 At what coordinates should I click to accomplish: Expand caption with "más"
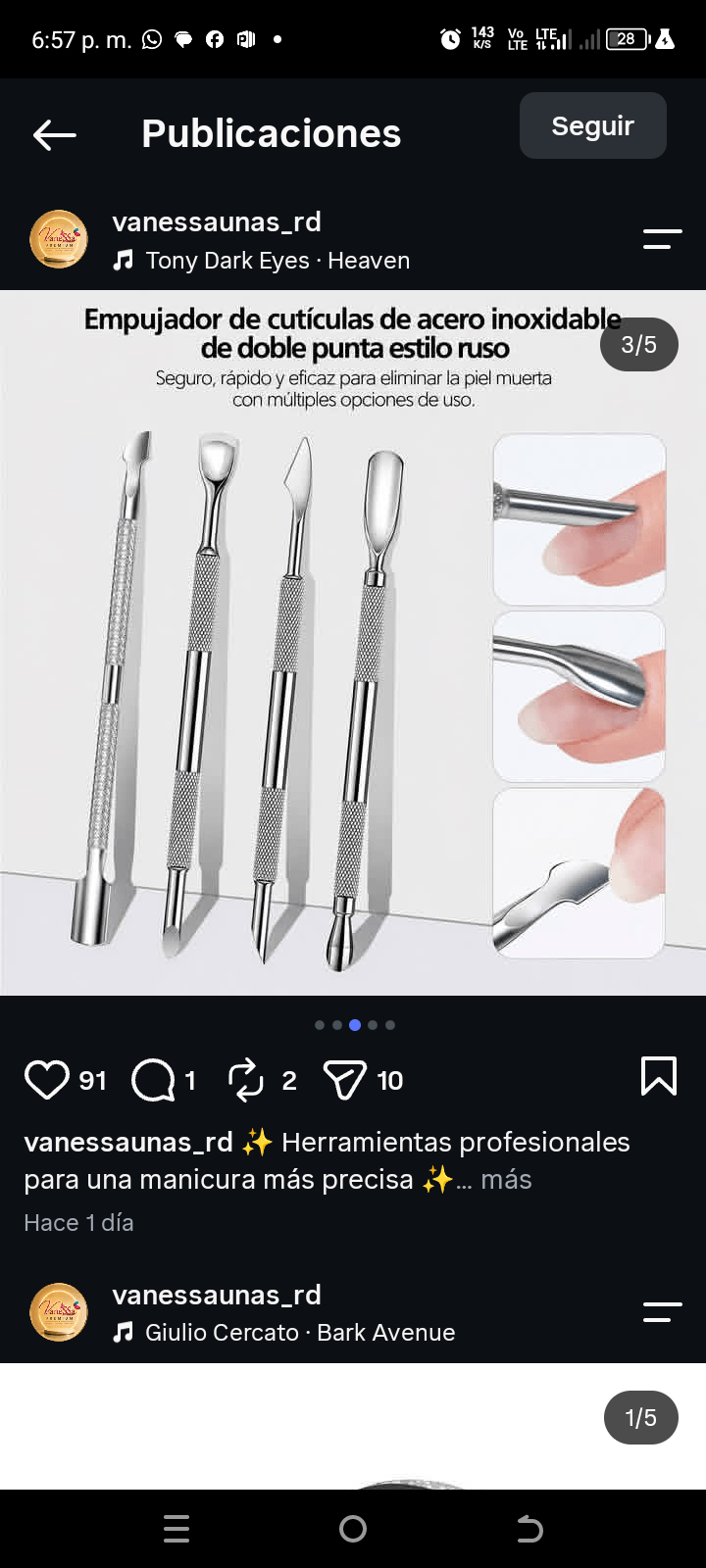(x=506, y=1179)
